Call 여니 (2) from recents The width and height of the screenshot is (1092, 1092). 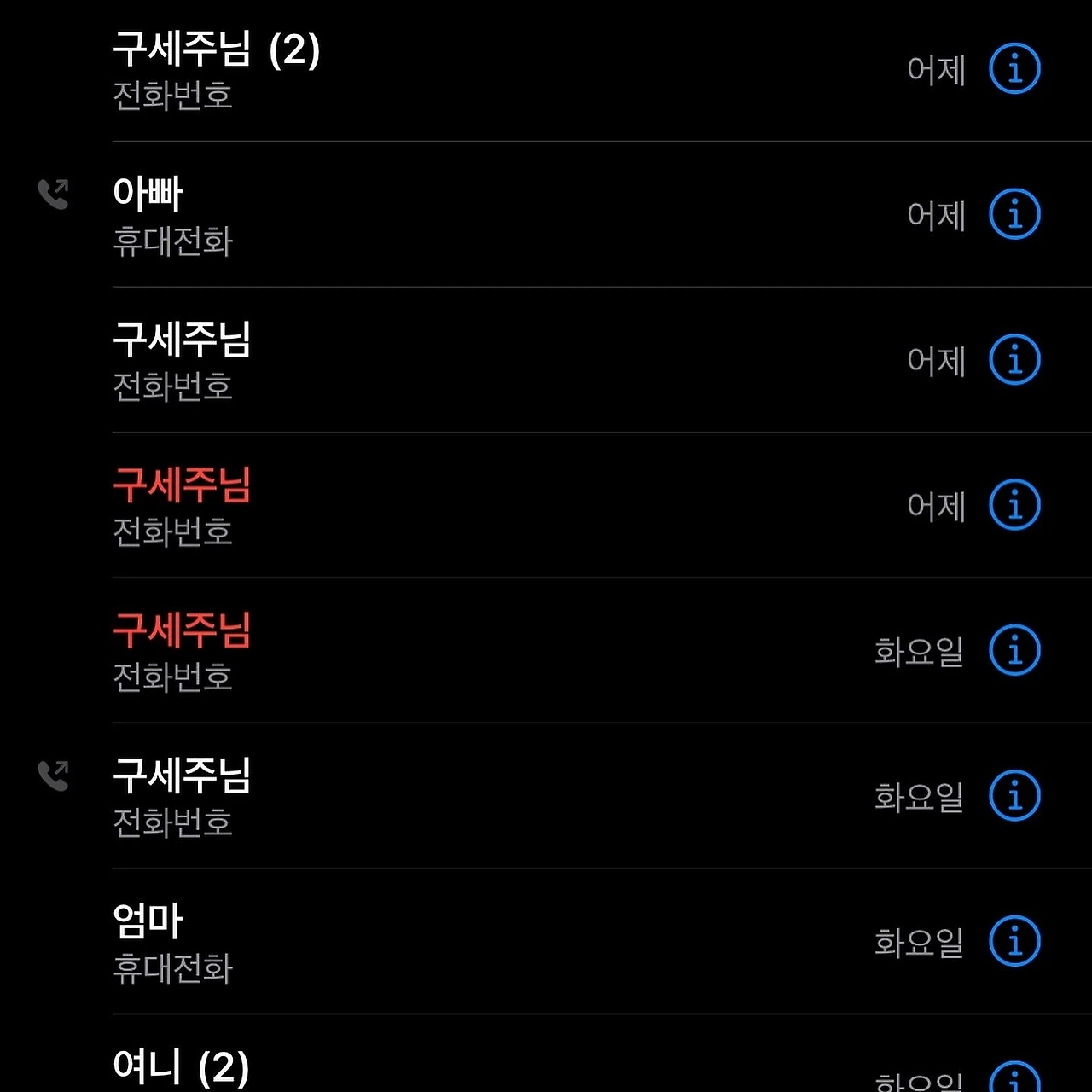point(546,1054)
